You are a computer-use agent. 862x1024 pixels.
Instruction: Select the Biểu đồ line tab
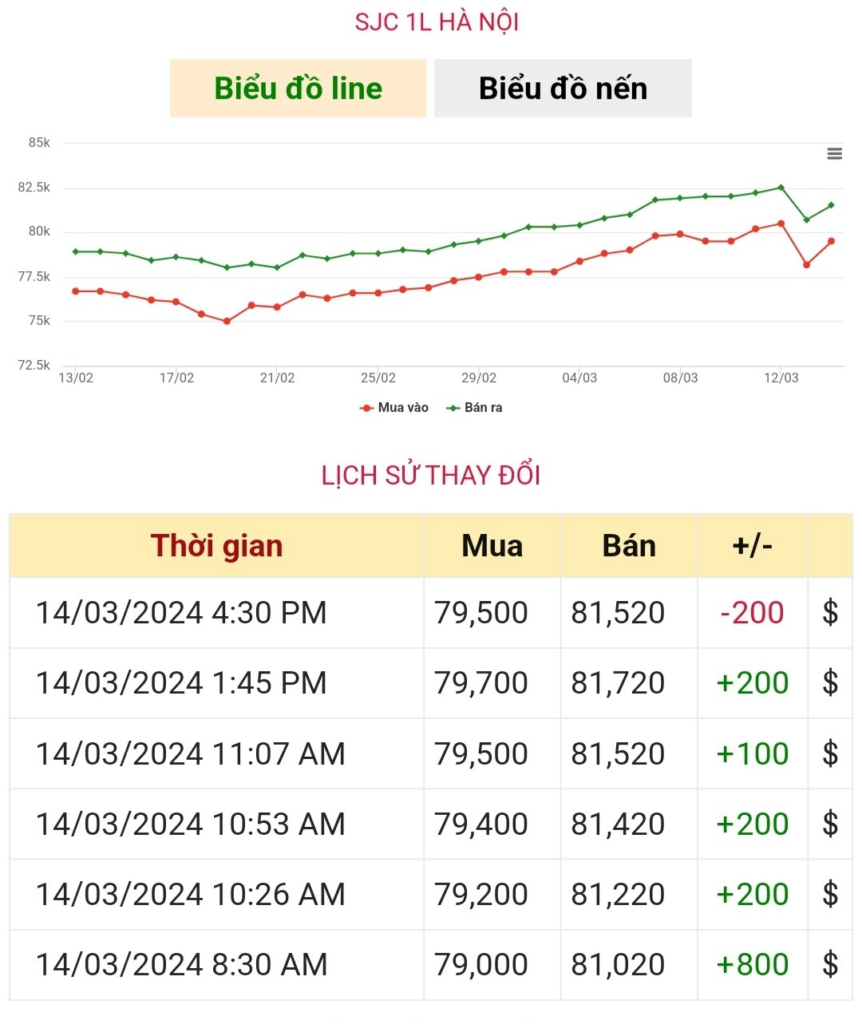pyautogui.click(x=298, y=88)
